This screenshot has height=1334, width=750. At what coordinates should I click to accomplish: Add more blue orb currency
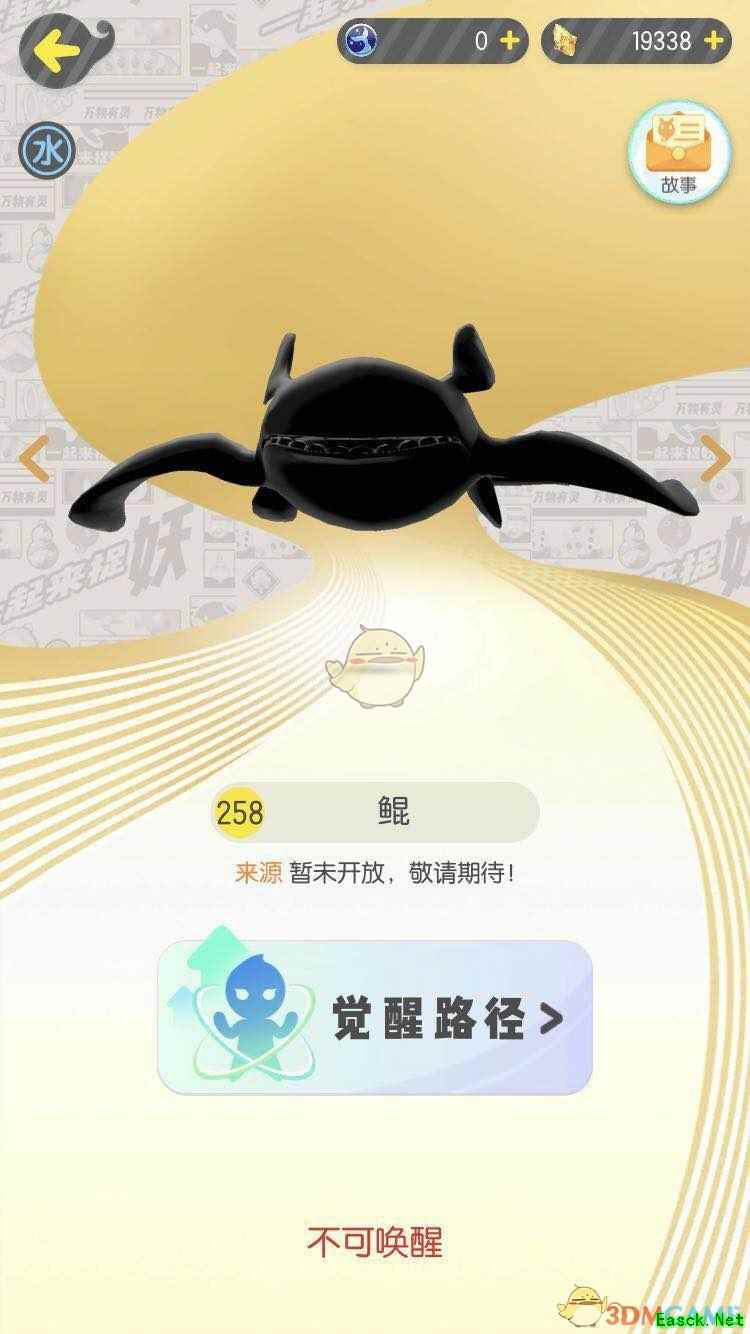(x=509, y=41)
